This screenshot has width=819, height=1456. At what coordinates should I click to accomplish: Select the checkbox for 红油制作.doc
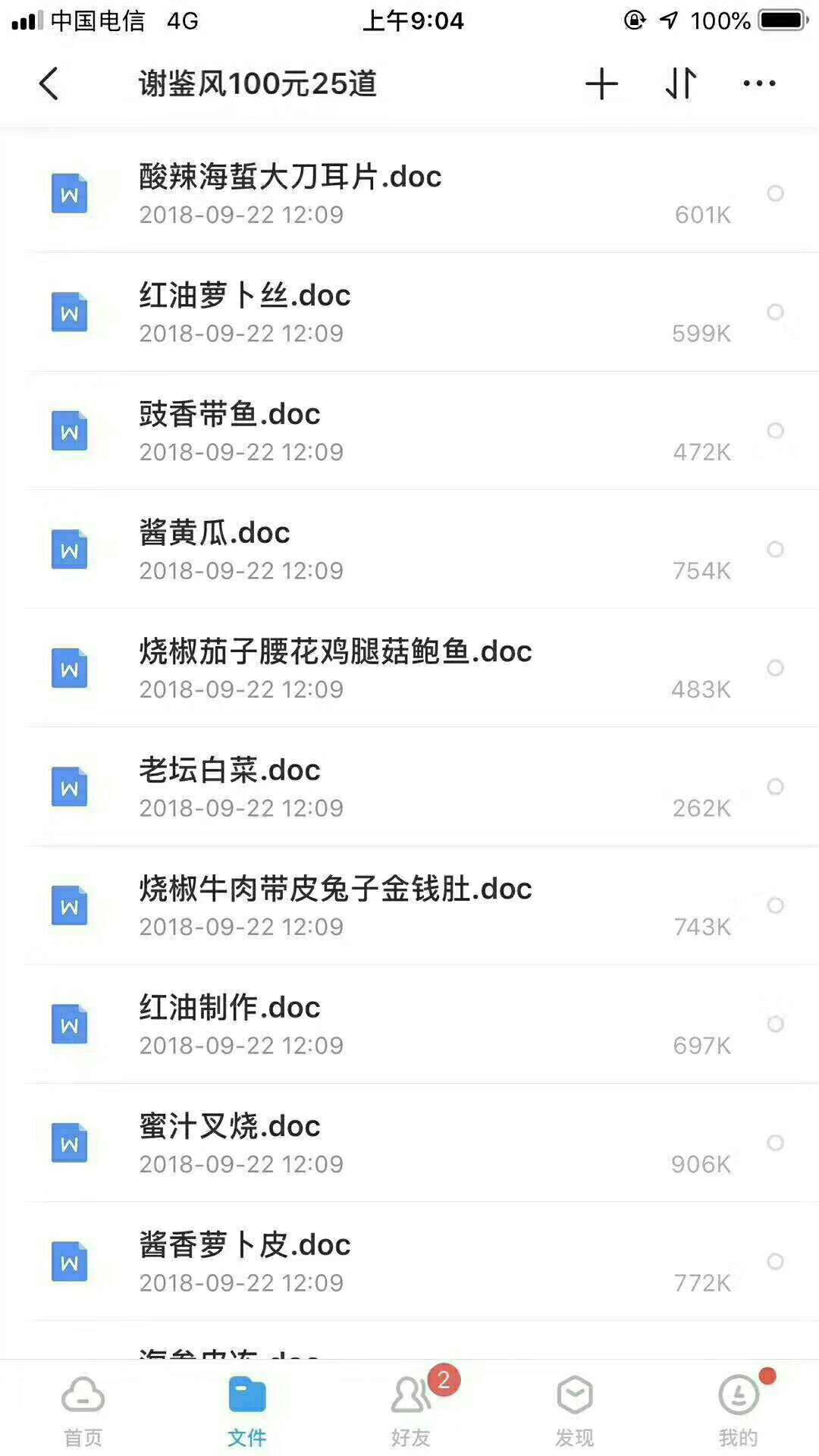[x=776, y=1025]
